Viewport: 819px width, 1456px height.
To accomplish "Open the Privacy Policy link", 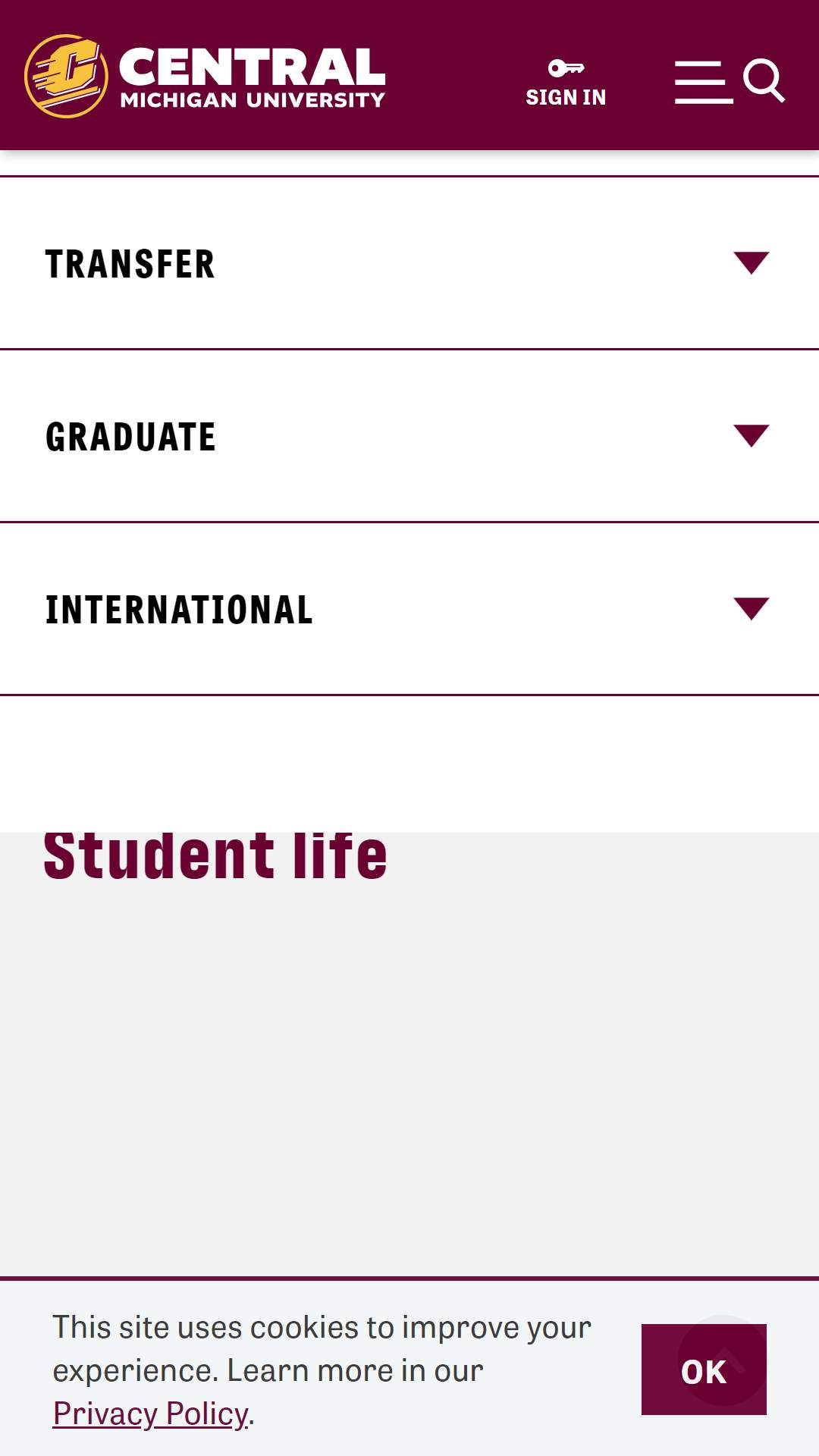I will point(150,1414).
